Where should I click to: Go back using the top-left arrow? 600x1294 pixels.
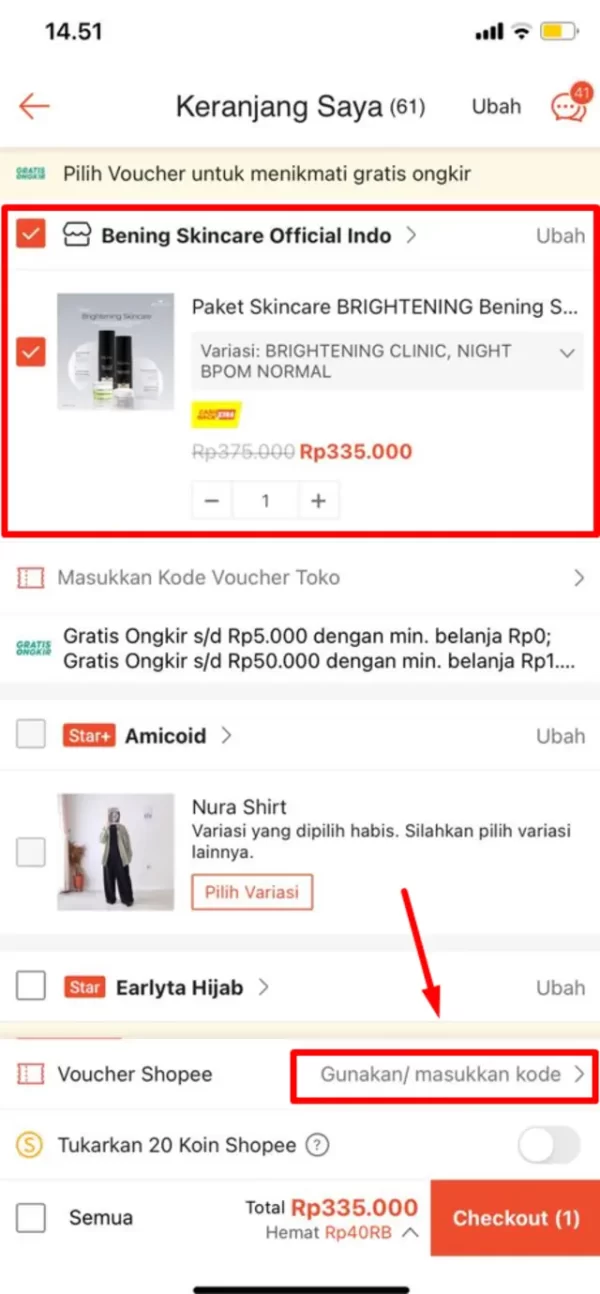(34, 106)
